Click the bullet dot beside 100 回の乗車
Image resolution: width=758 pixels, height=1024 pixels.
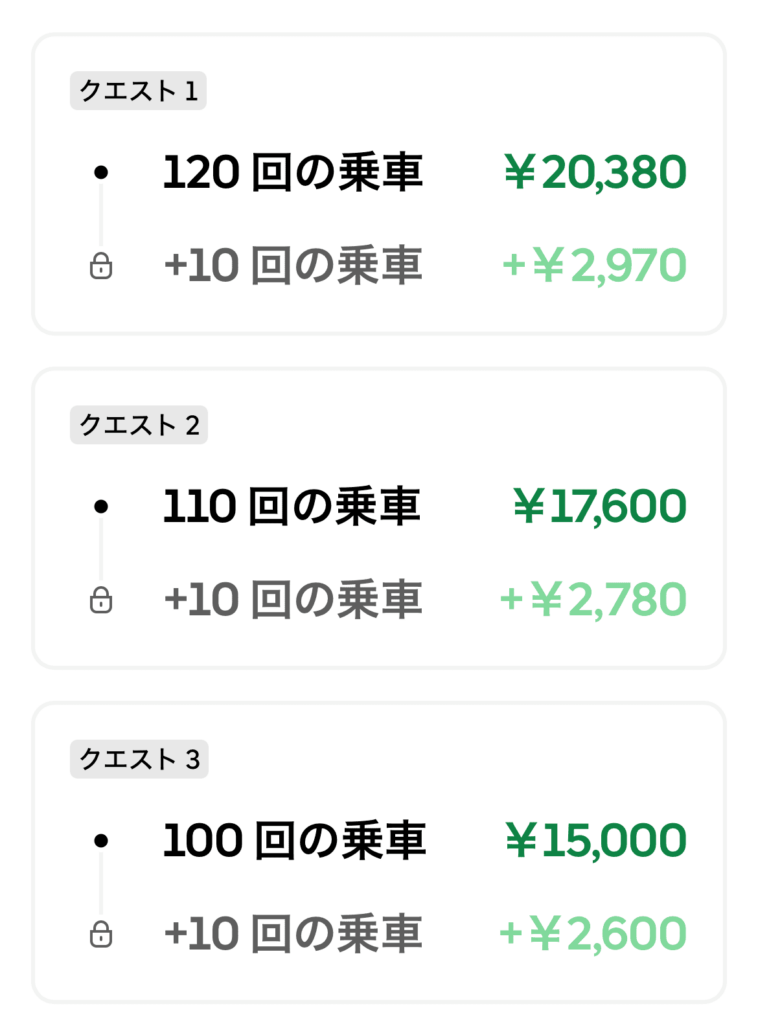pyautogui.click(x=103, y=841)
